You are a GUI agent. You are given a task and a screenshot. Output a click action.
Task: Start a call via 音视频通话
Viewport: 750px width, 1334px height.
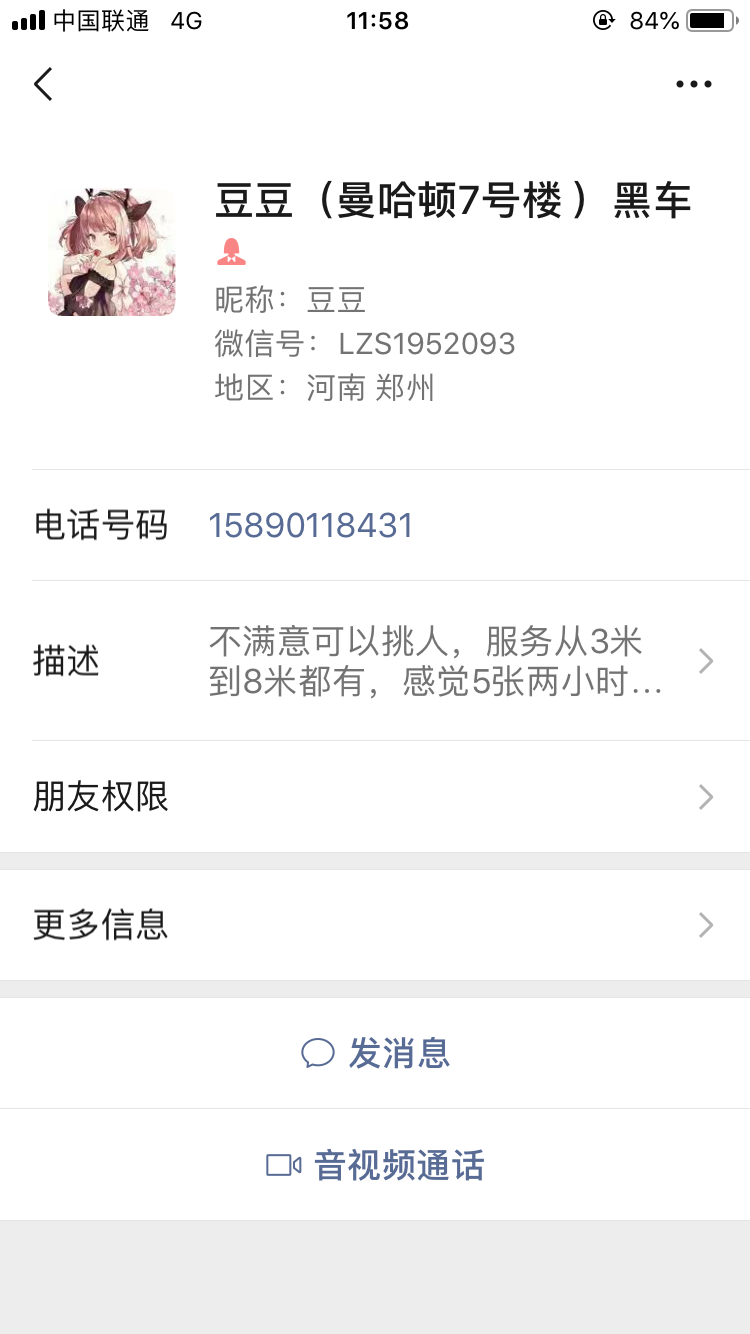pos(400,1165)
